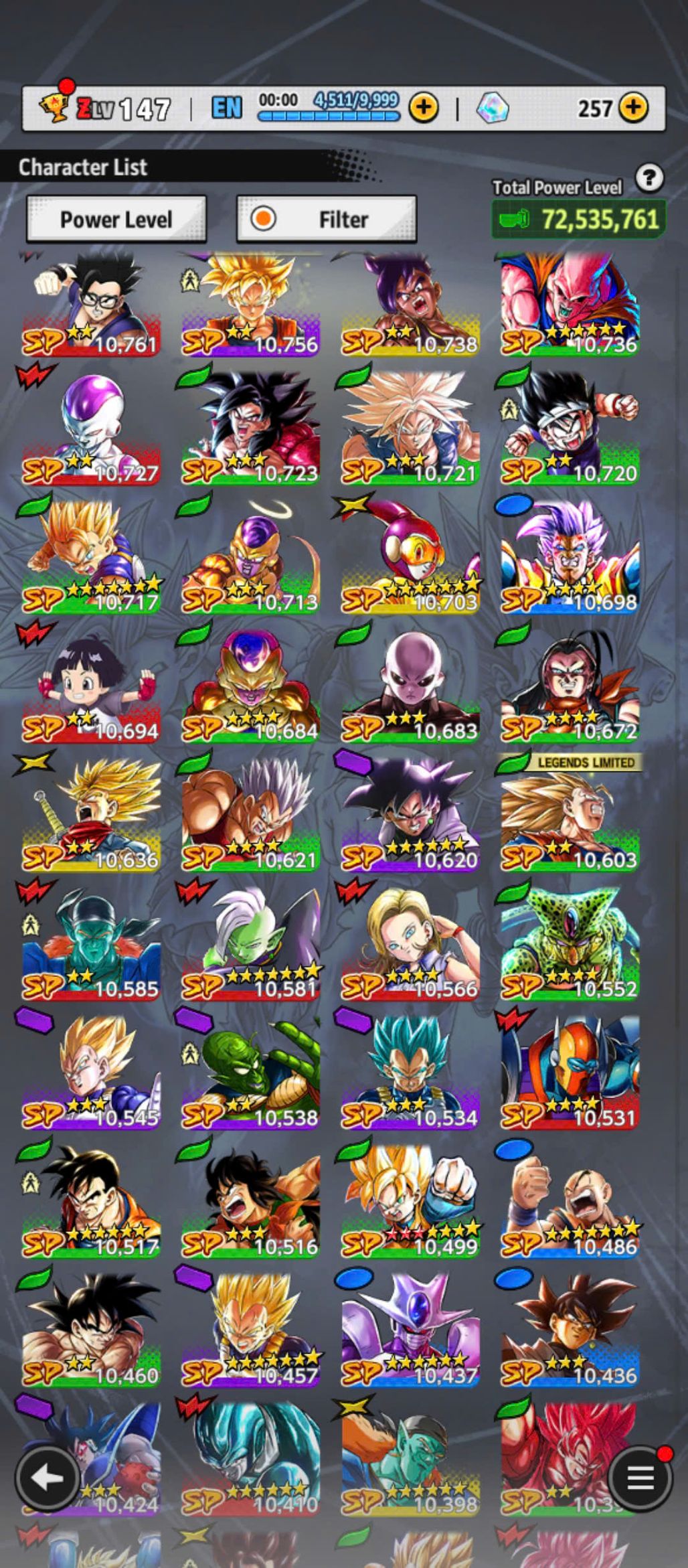Go back with the arrow button
This screenshot has height=1568, width=688.
coord(47,1477)
